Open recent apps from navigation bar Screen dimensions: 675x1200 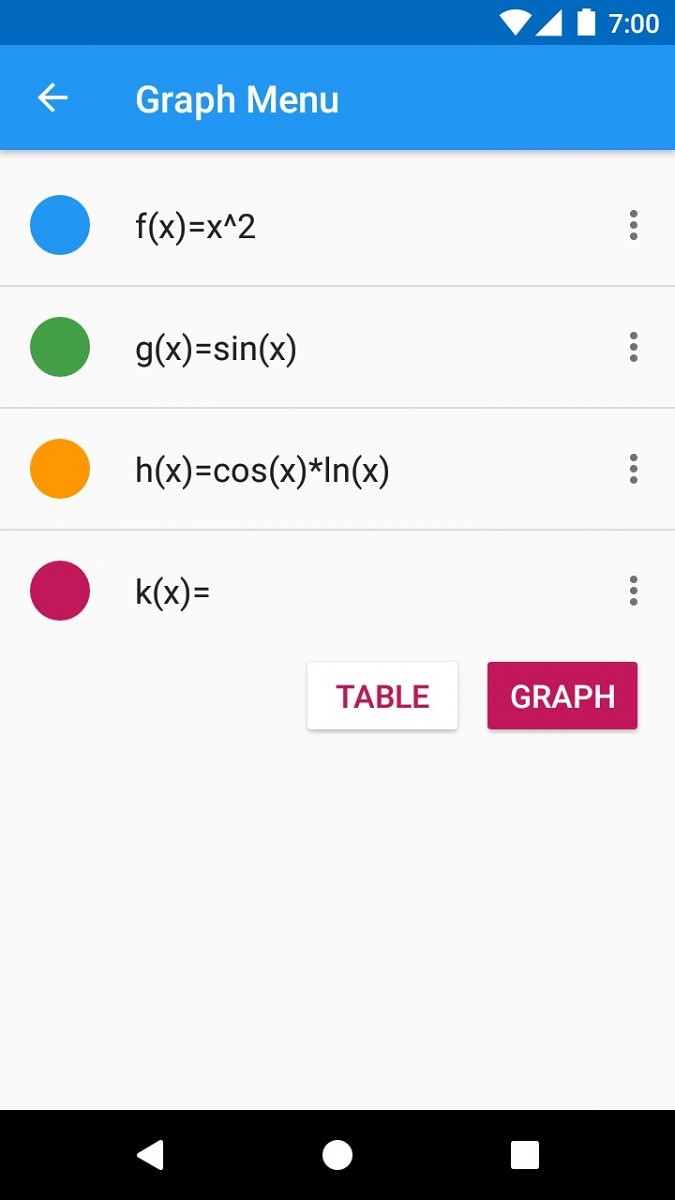pyautogui.click(x=525, y=1155)
